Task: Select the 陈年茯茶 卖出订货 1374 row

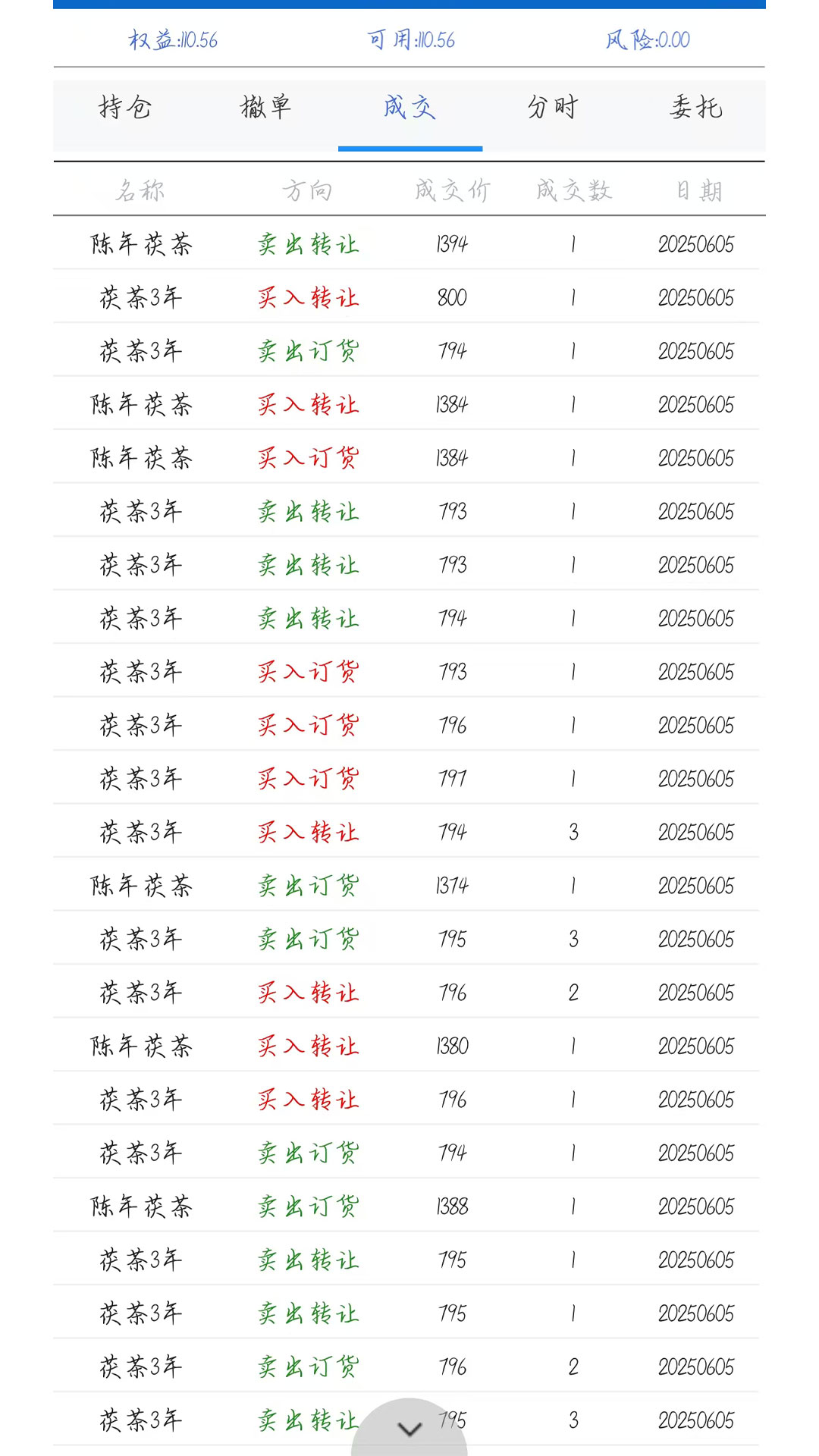Action: click(409, 885)
